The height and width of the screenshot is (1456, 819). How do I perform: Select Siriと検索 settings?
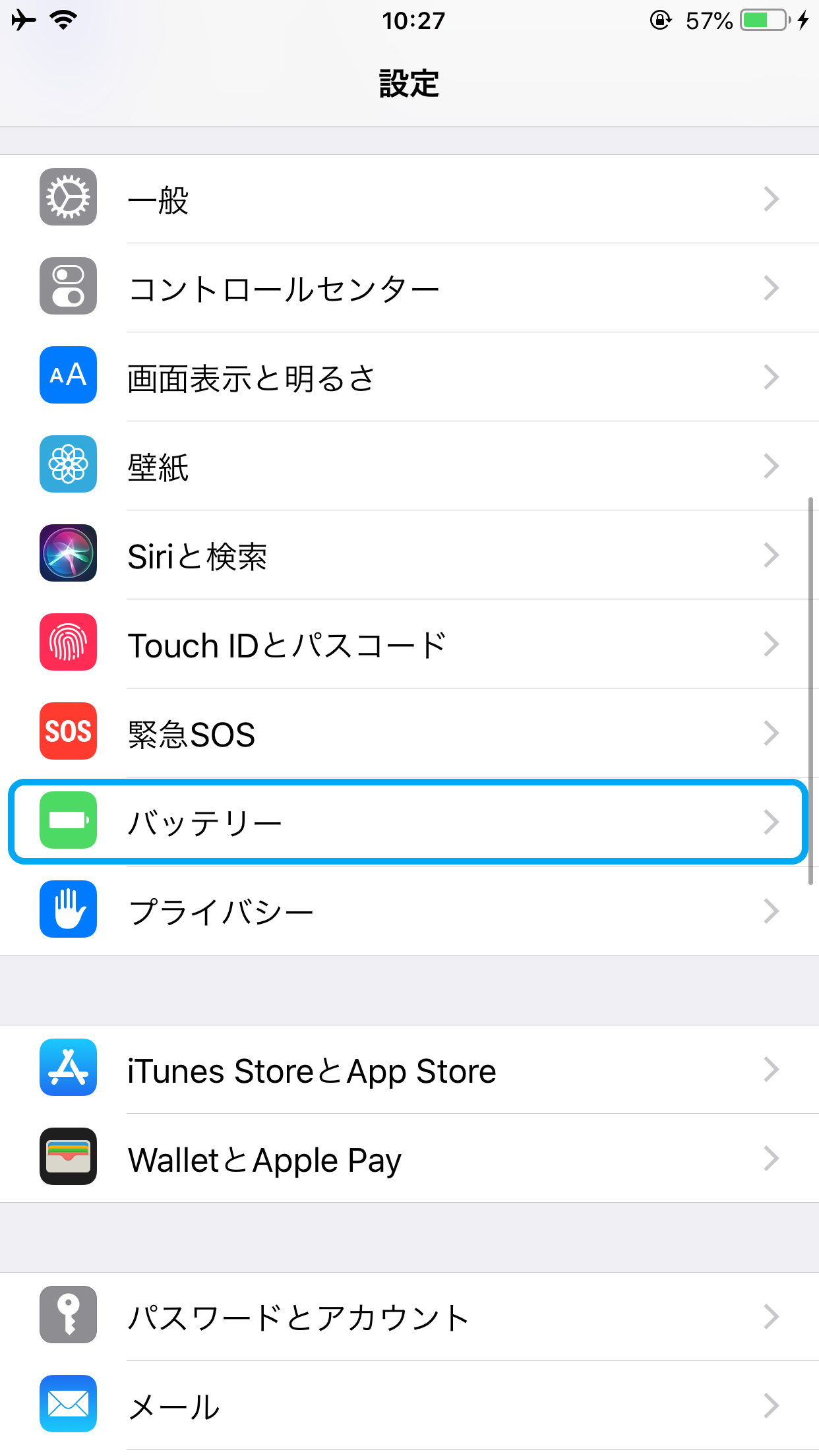[x=409, y=555]
